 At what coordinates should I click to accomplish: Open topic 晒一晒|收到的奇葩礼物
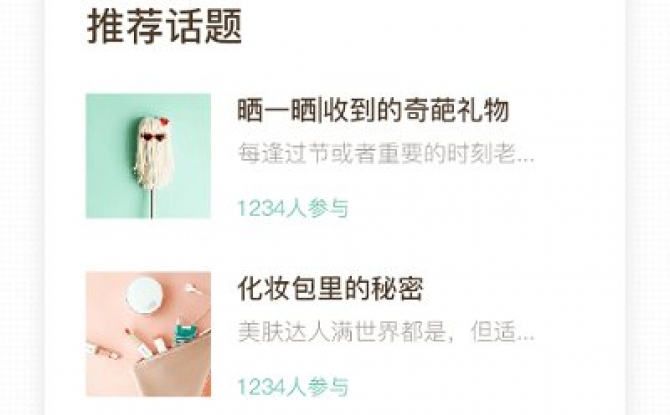pos(373,110)
